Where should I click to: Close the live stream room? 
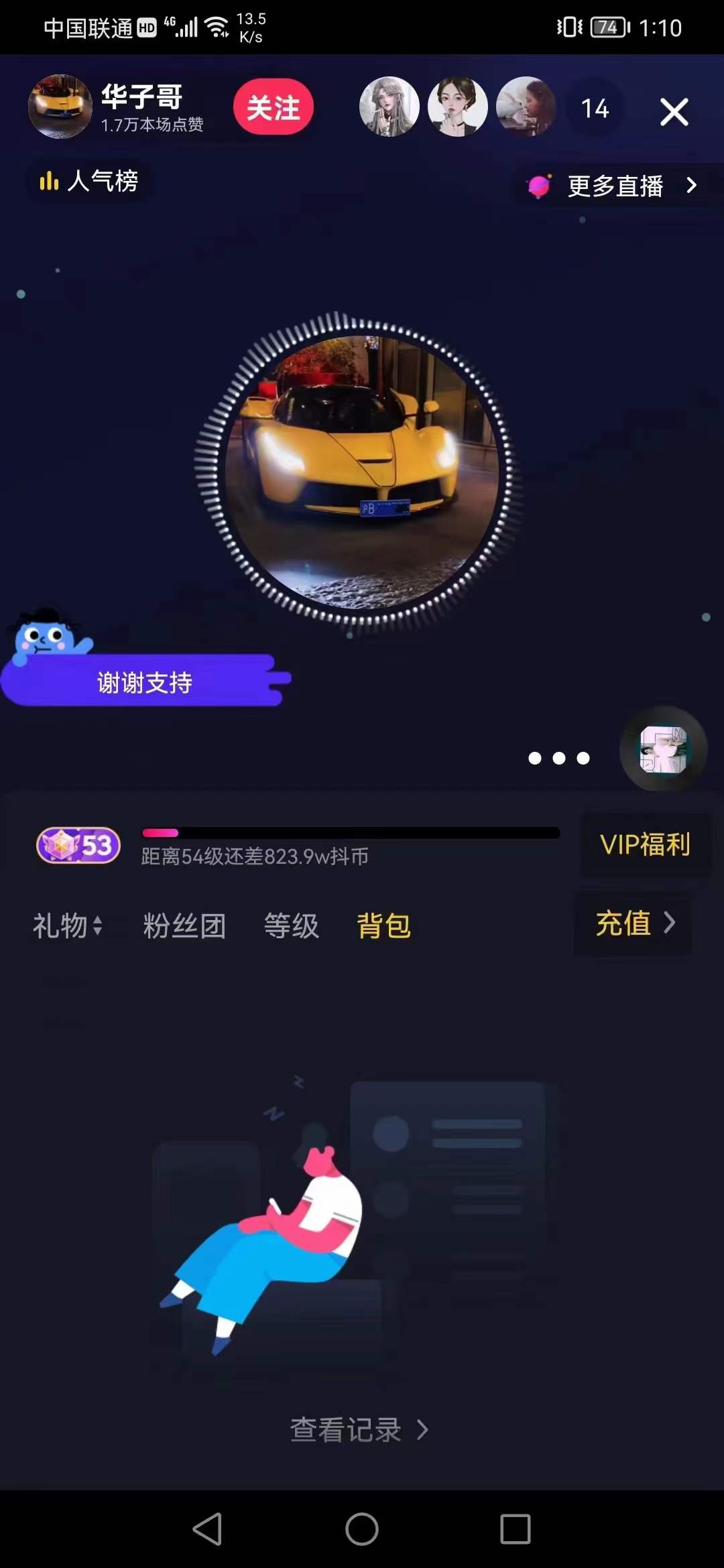(674, 111)
